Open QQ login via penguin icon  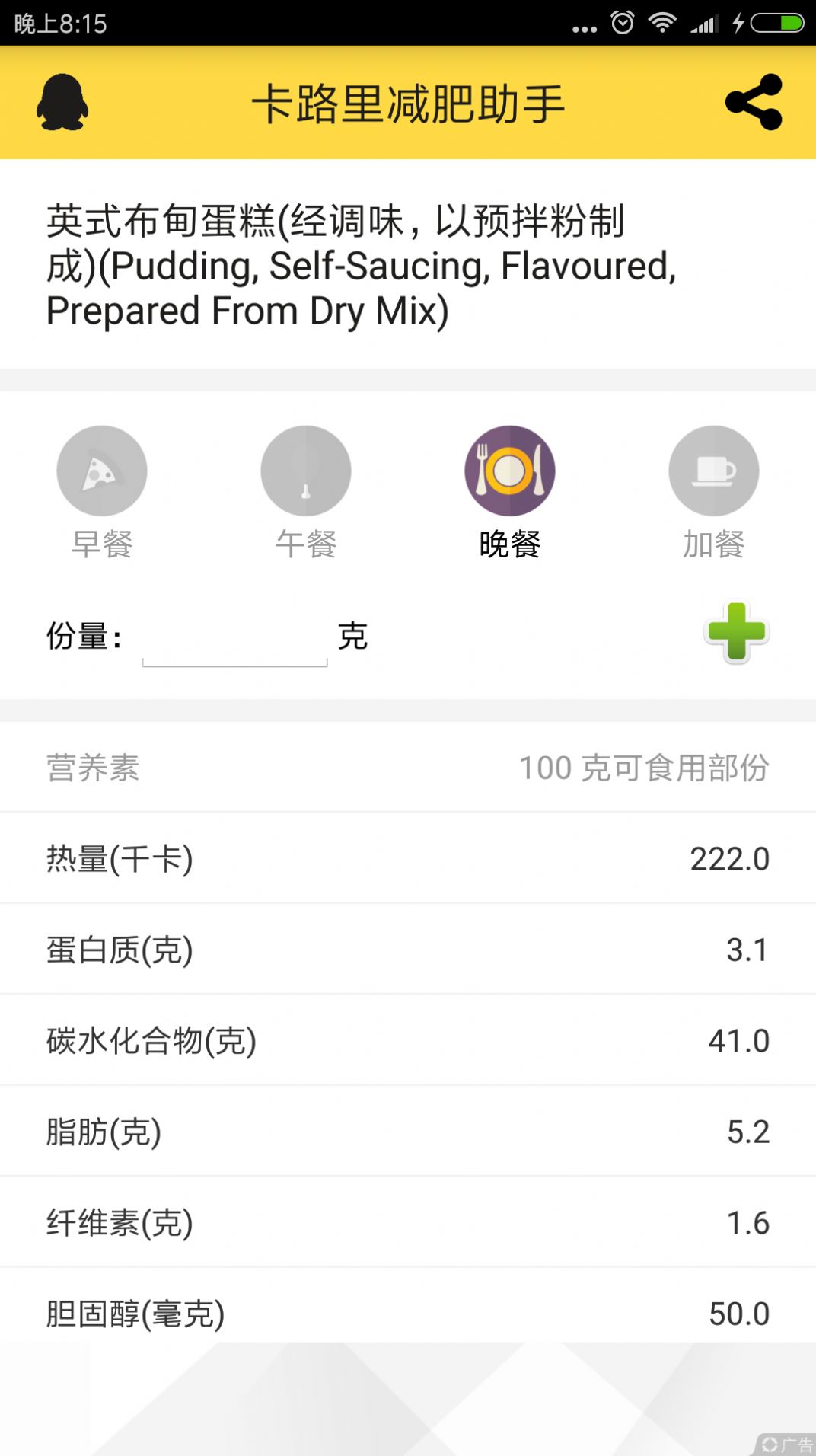[x=63, y=103]
